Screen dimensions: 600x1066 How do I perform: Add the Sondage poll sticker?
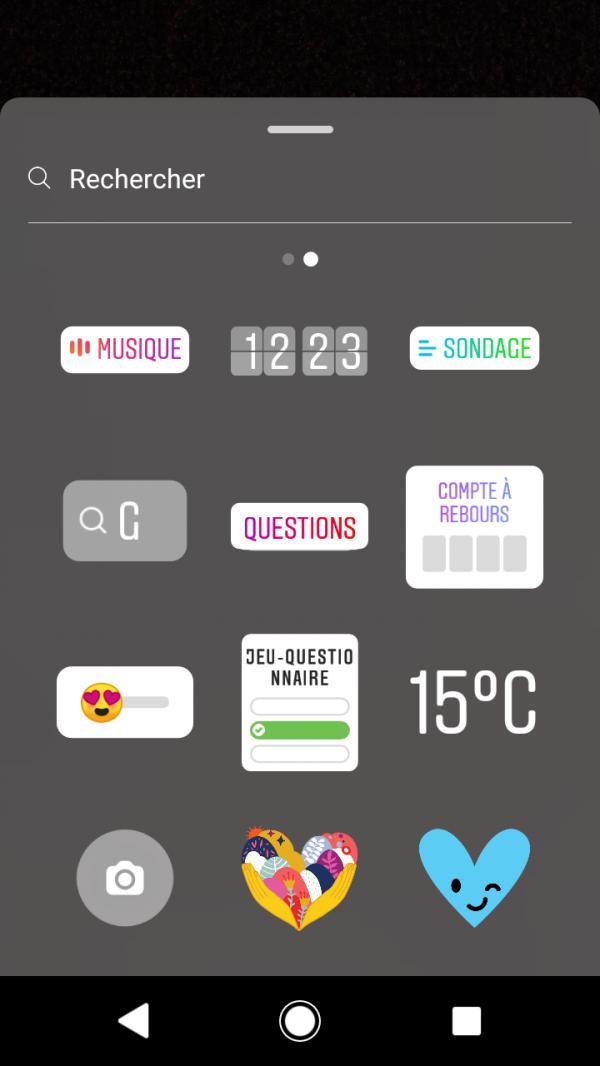tap(474, 349)
